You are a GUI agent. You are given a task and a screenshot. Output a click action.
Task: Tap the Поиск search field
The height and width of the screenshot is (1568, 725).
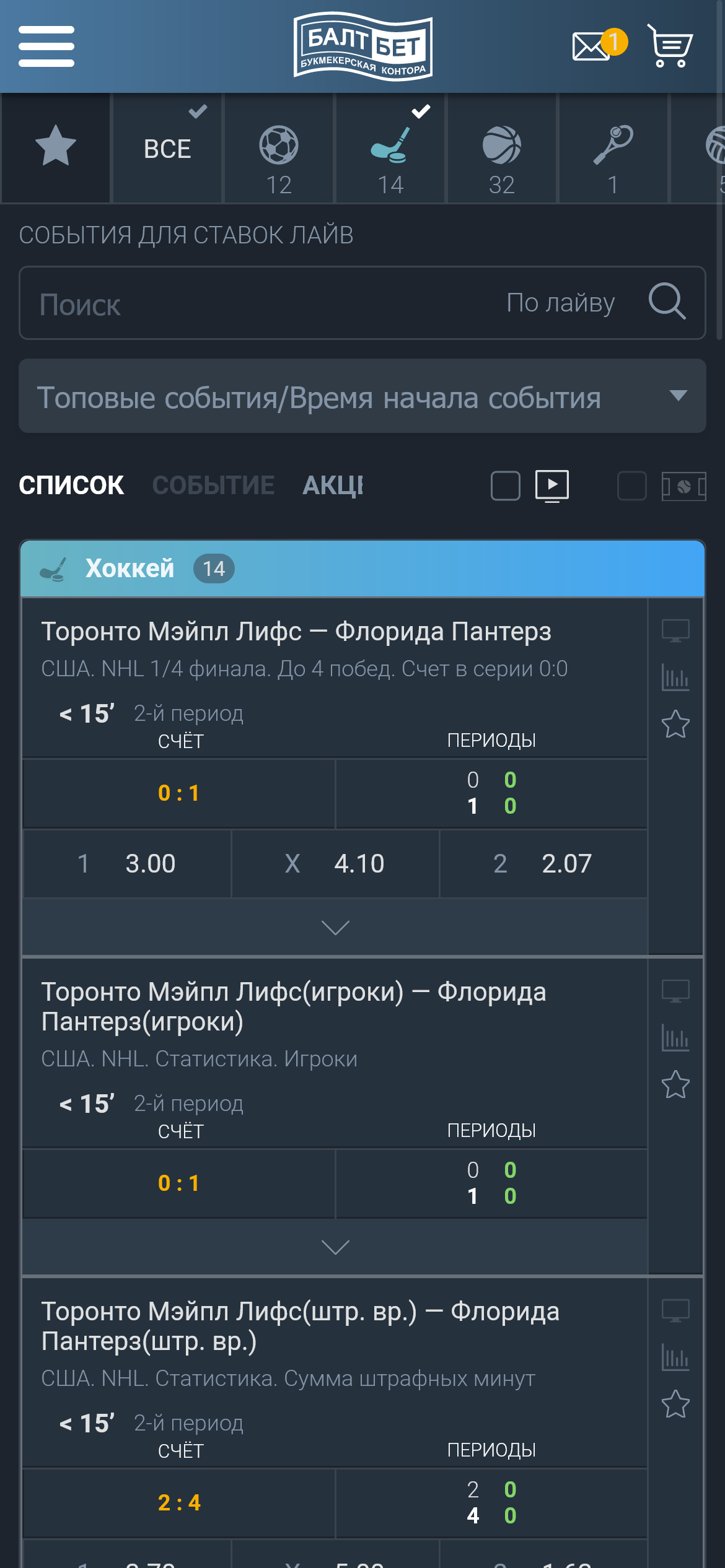tap(248, 303)
